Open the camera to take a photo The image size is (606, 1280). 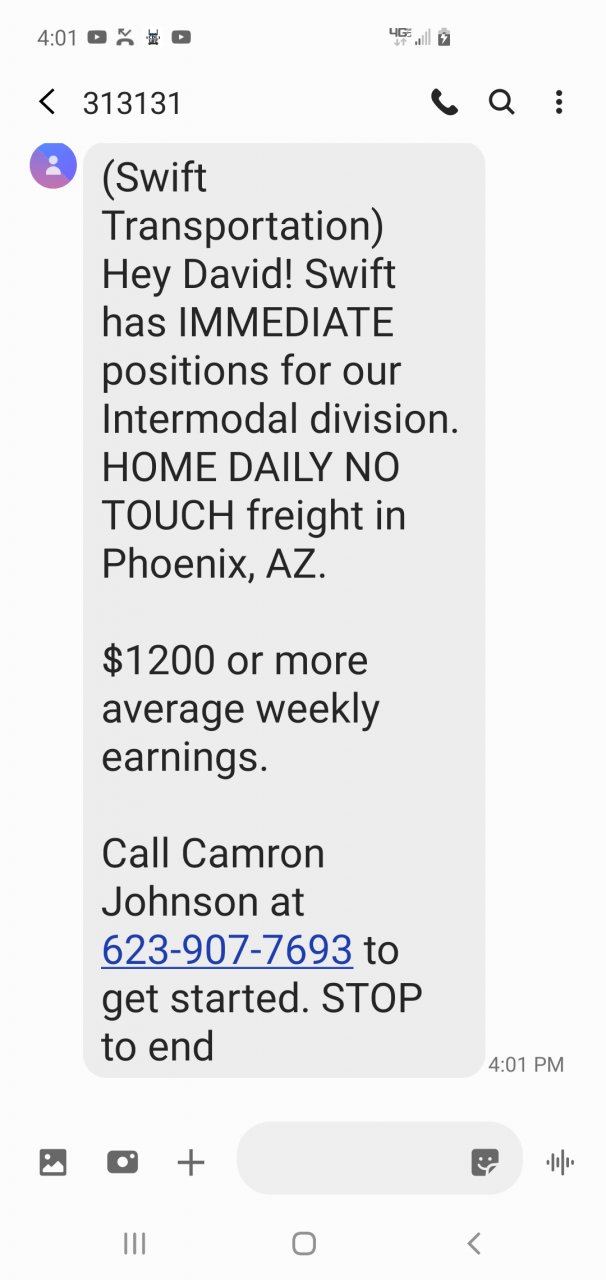coord(122,1162)
